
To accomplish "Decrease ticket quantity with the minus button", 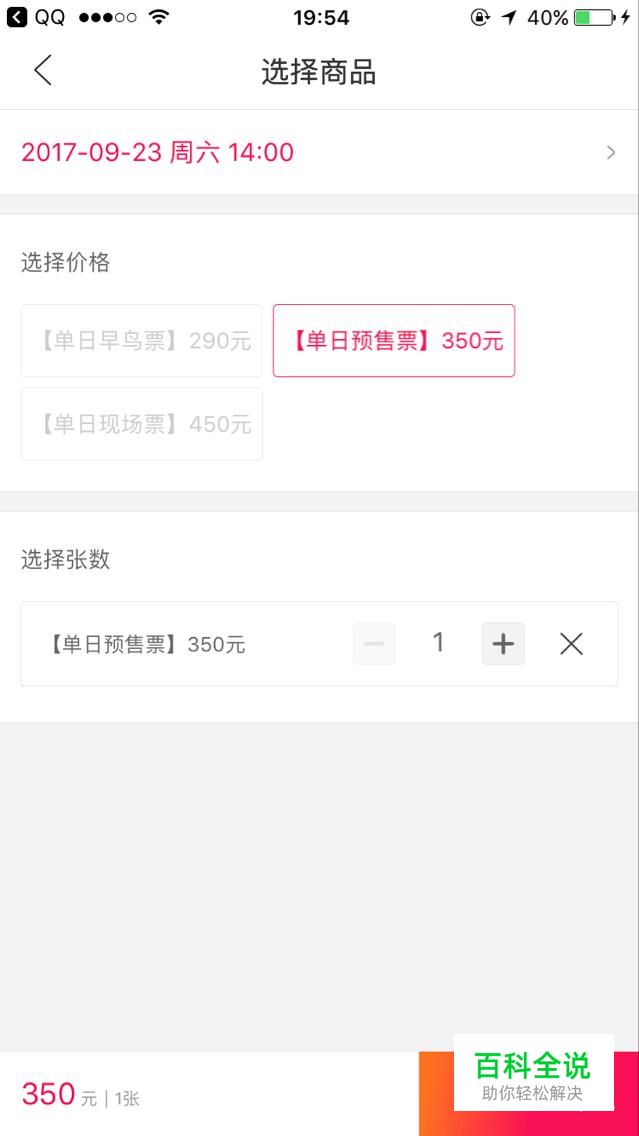I will 374,643.
